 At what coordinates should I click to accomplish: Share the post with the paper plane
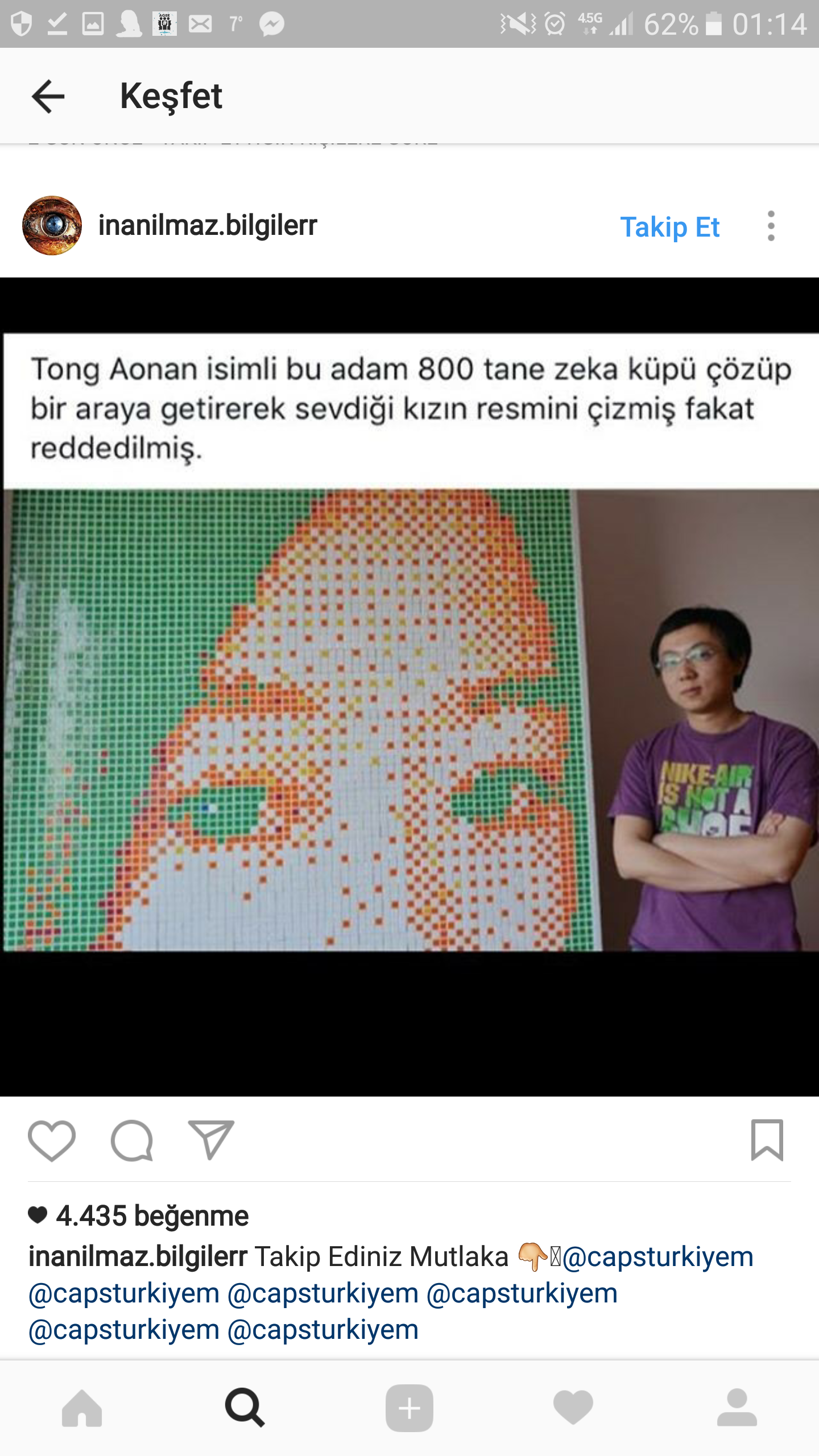(x=211, y=1140)
